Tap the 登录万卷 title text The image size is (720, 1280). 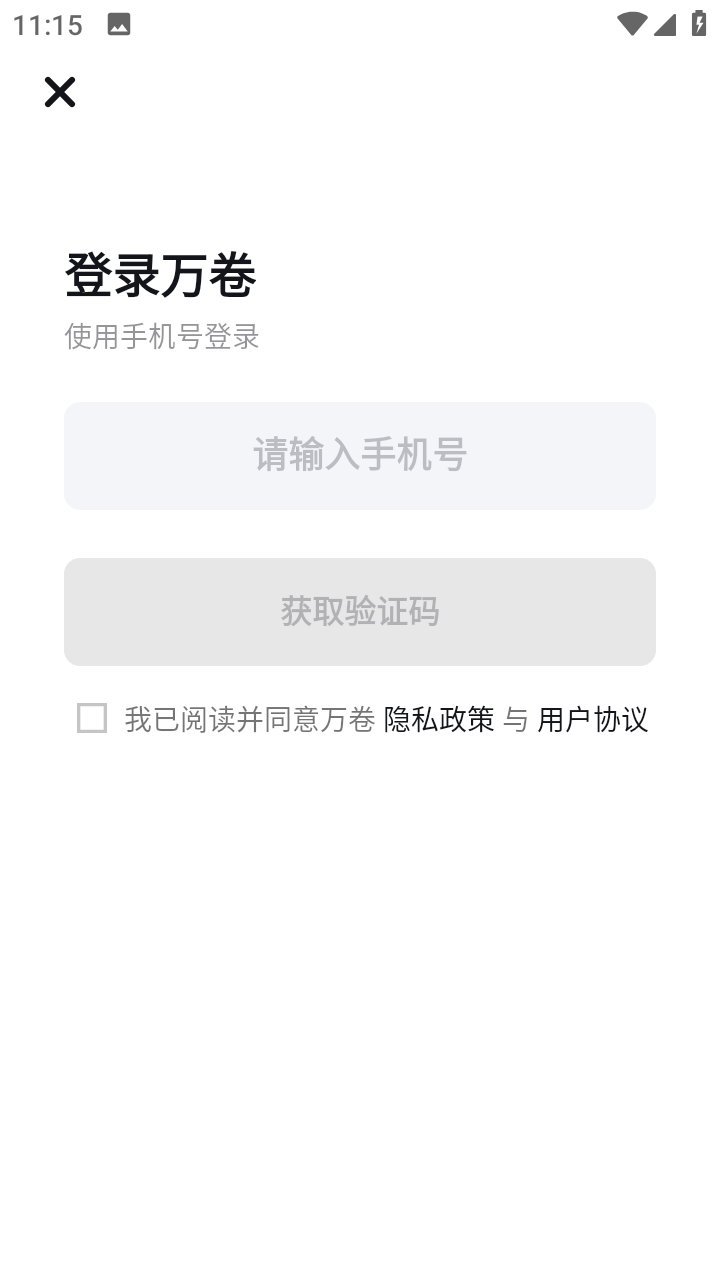coord(162,274)
